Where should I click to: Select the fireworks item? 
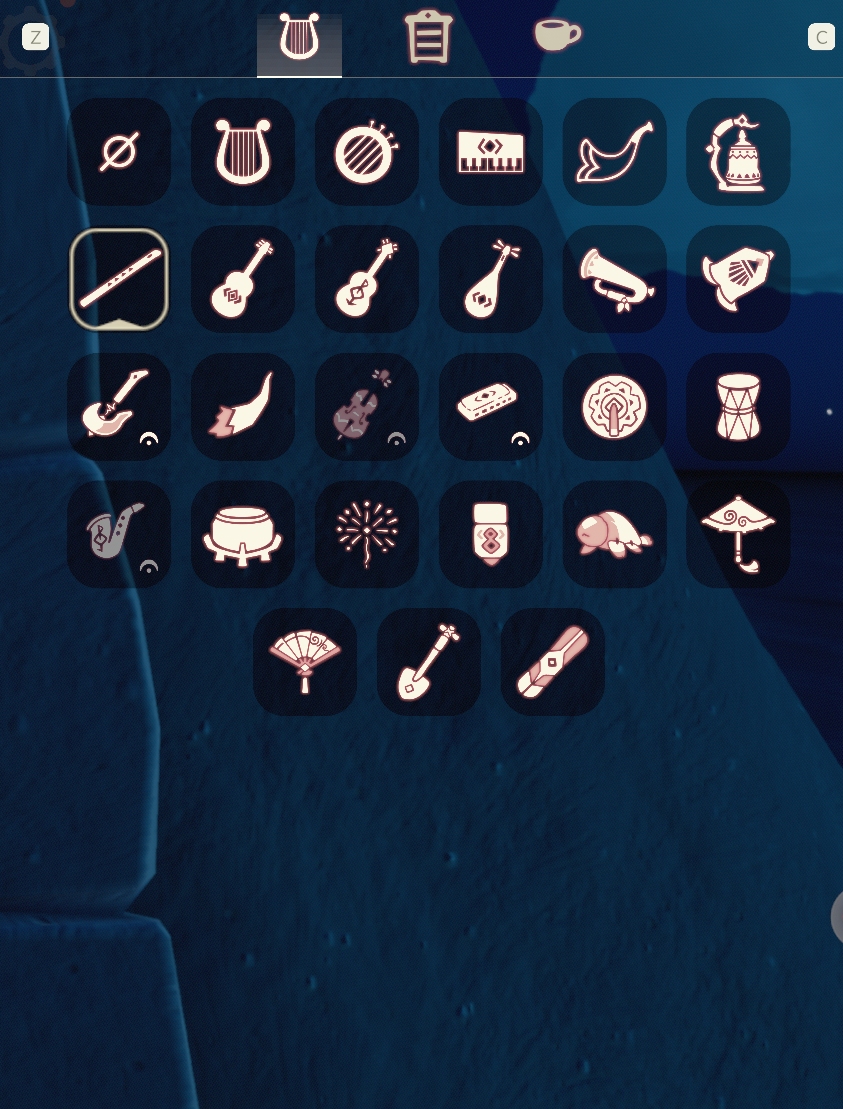[366, 533]
